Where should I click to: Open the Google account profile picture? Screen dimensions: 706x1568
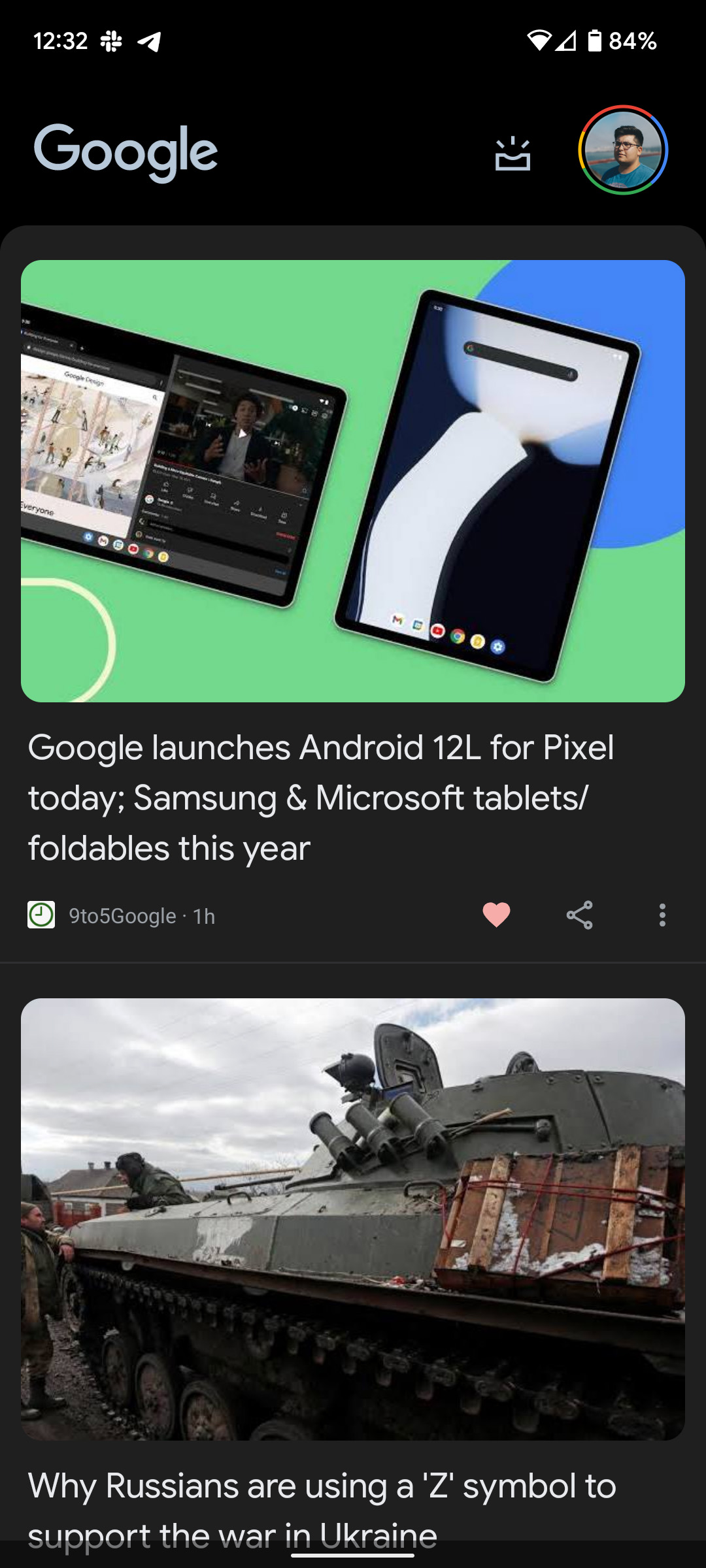[x=623, y=150]
